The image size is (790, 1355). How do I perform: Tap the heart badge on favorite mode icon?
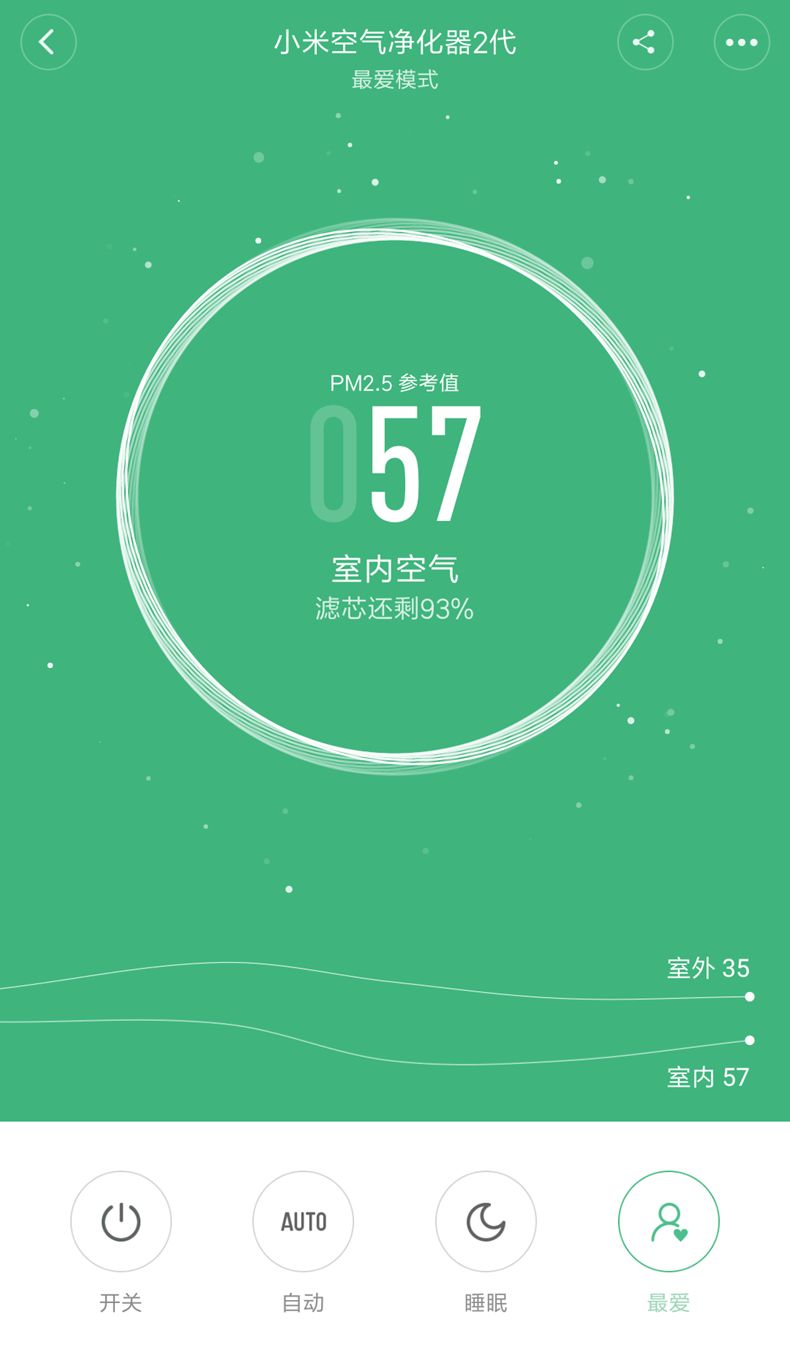[x=680, y=1233]
